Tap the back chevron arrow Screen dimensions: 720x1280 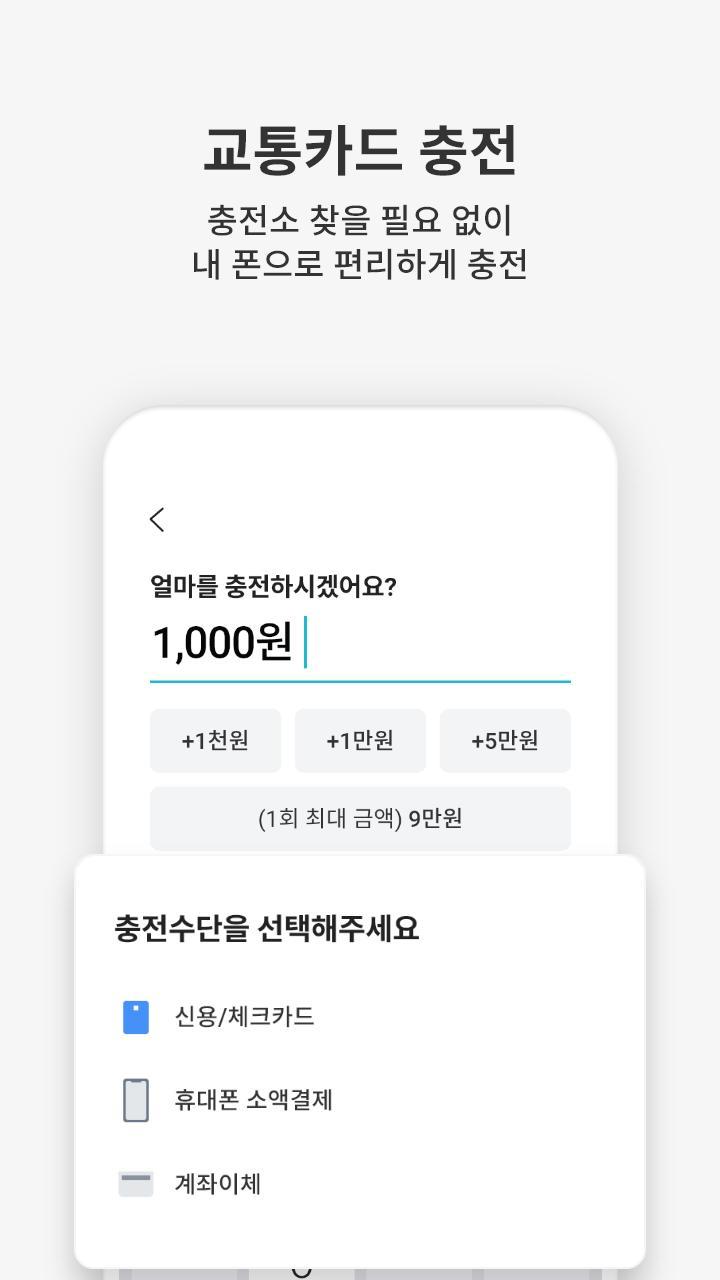[157, 520]
